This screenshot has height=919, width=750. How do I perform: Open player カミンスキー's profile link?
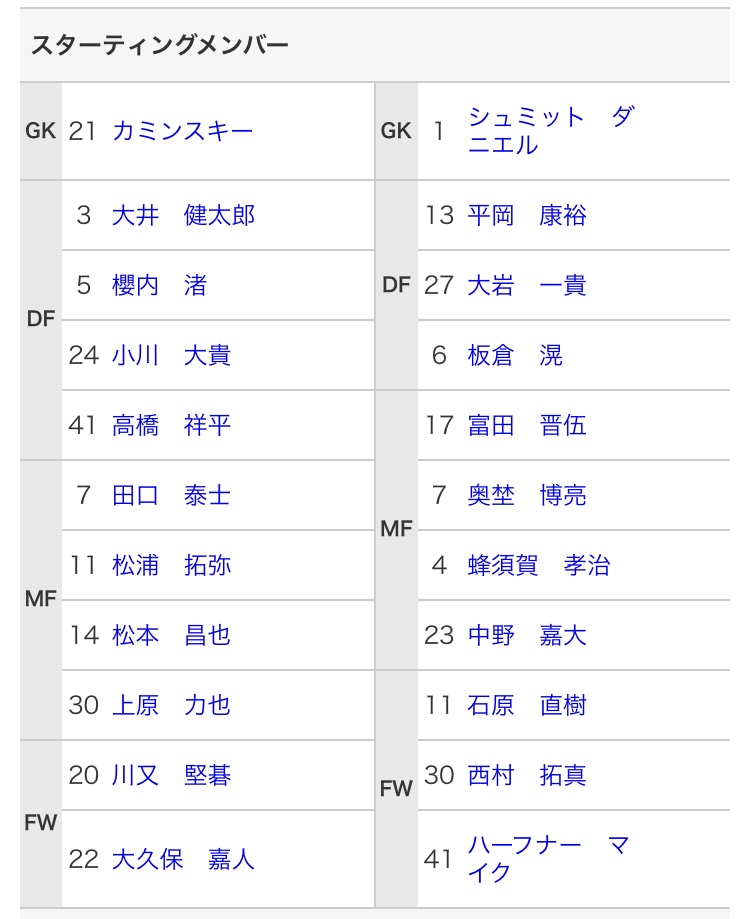183,131
